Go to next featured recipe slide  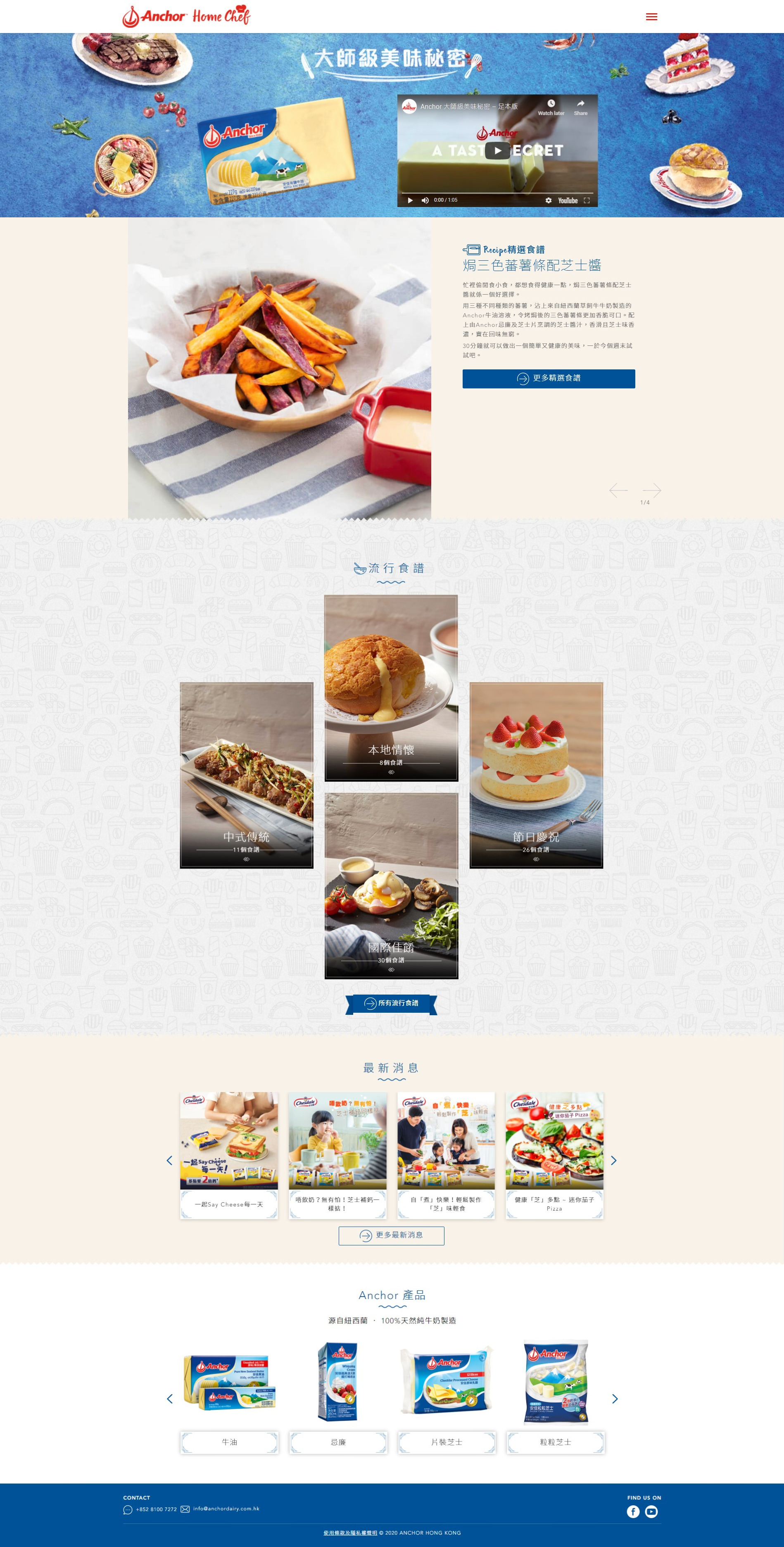[x=652, y=490]
